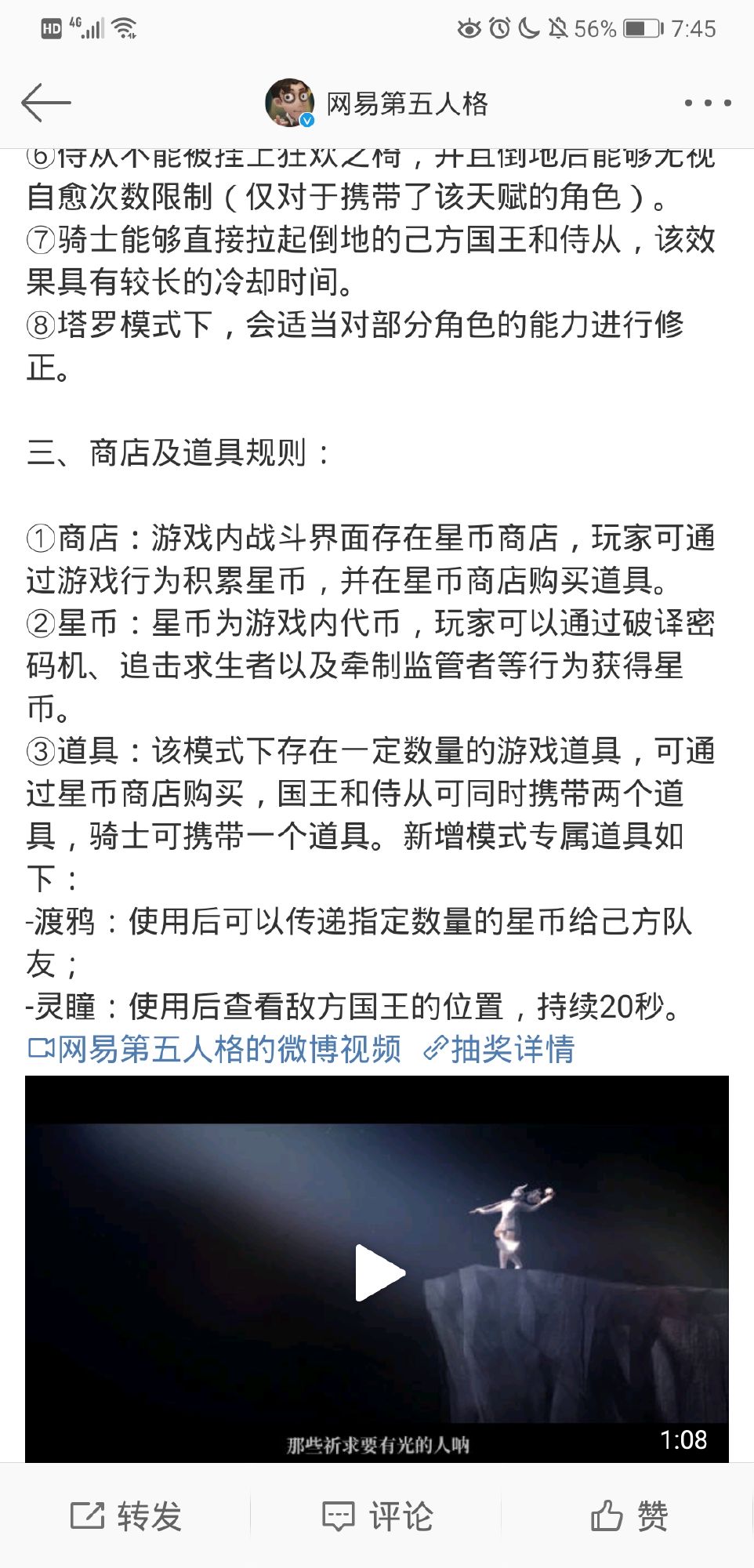Screen dimensions: 754x1568
Task: Go back using the top-left arrow
Action: click(45, 103)
